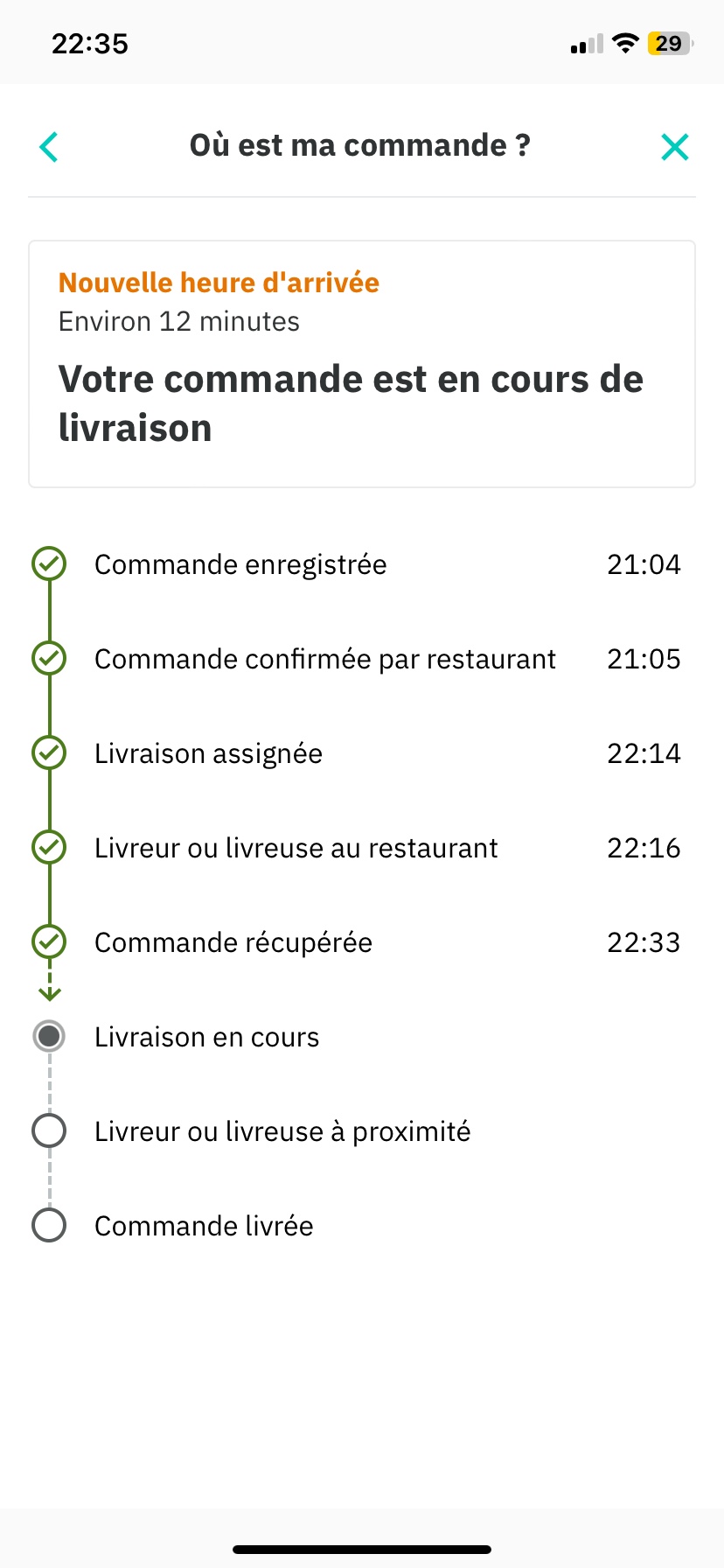Go back using the top-left arrow
The image size is (724, 1568).
(50, 147)
